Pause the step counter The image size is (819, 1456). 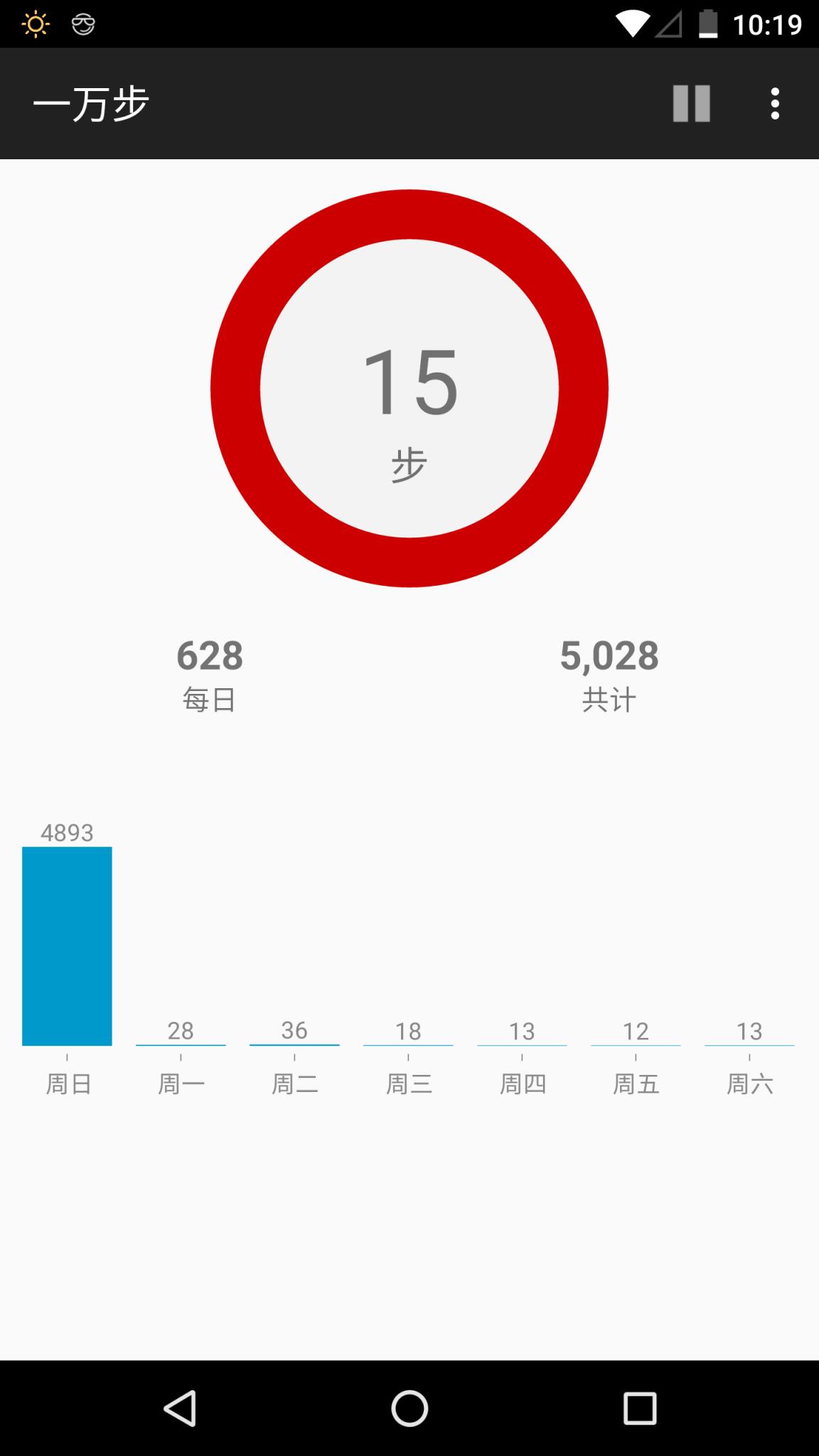(x=689, y=104)
